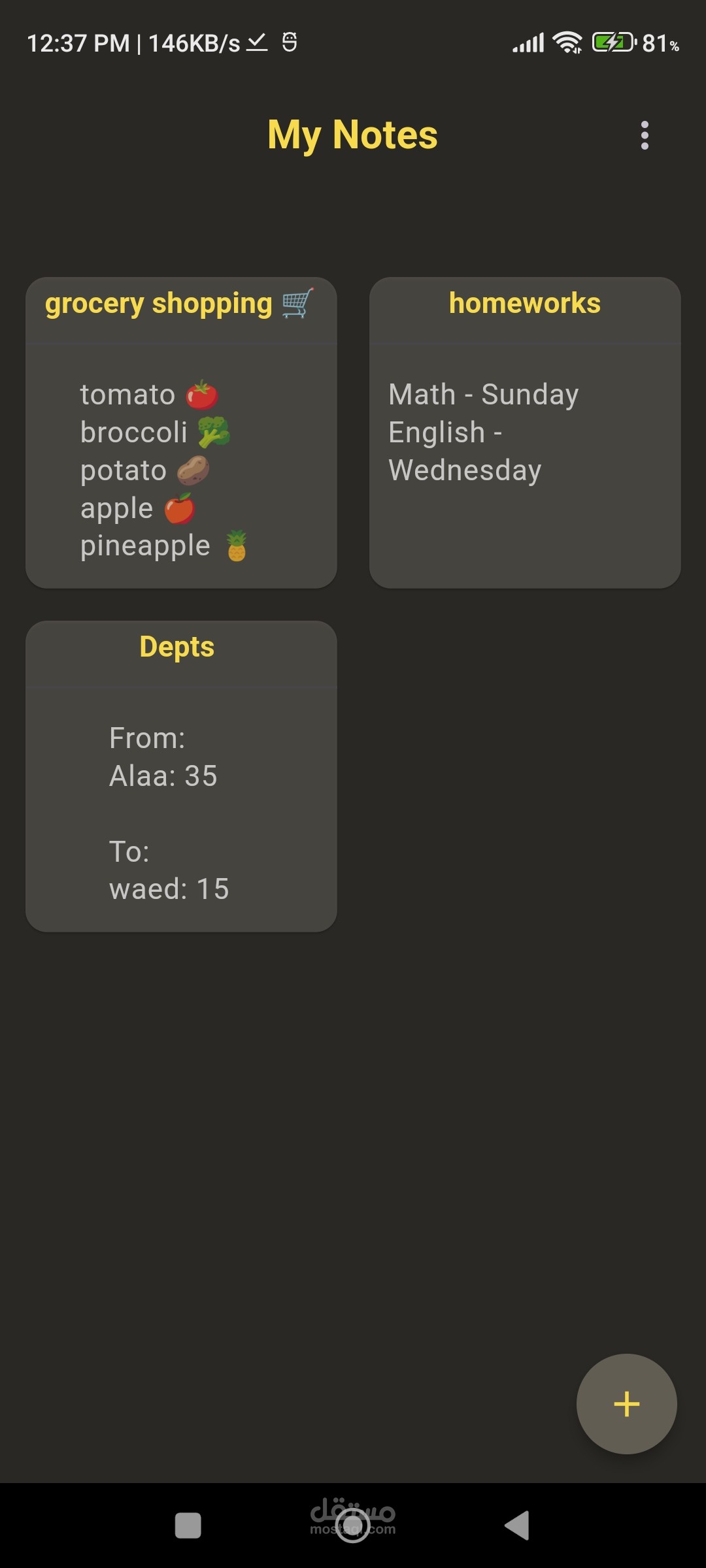Add a new note with plus button
Image resolution: width=706 pixels, height=1568 pixels.
pyautogui.click(x=626, y=1403)
